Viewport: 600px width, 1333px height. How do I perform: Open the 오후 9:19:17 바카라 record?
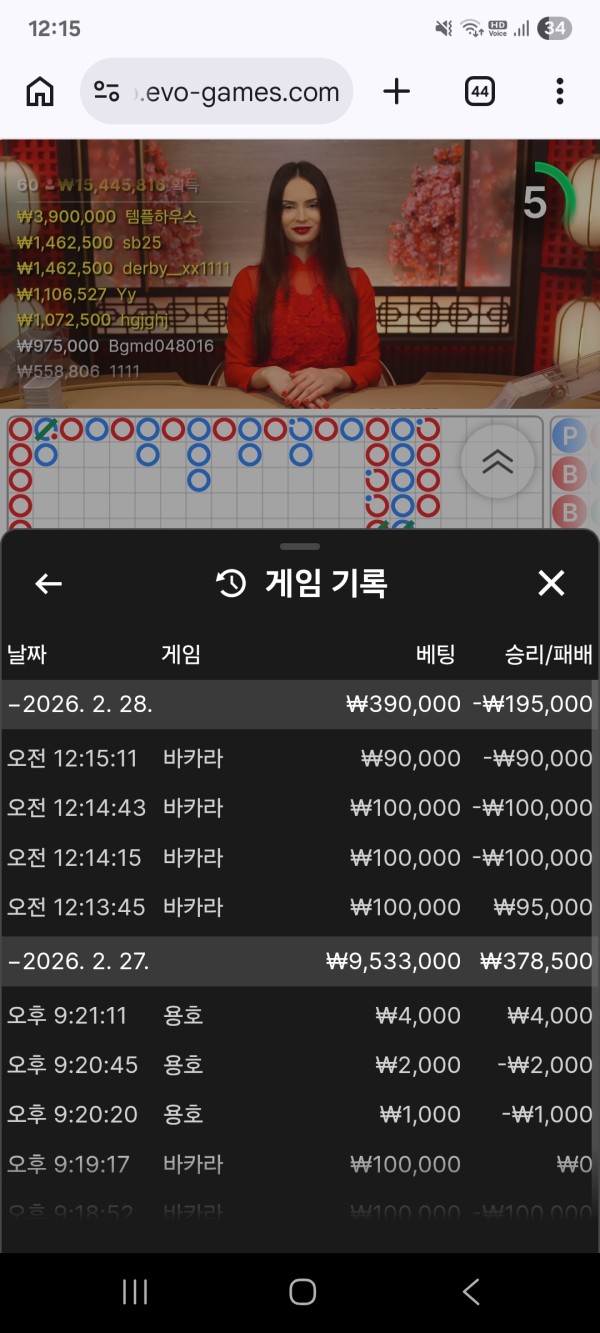[300, 1164]
